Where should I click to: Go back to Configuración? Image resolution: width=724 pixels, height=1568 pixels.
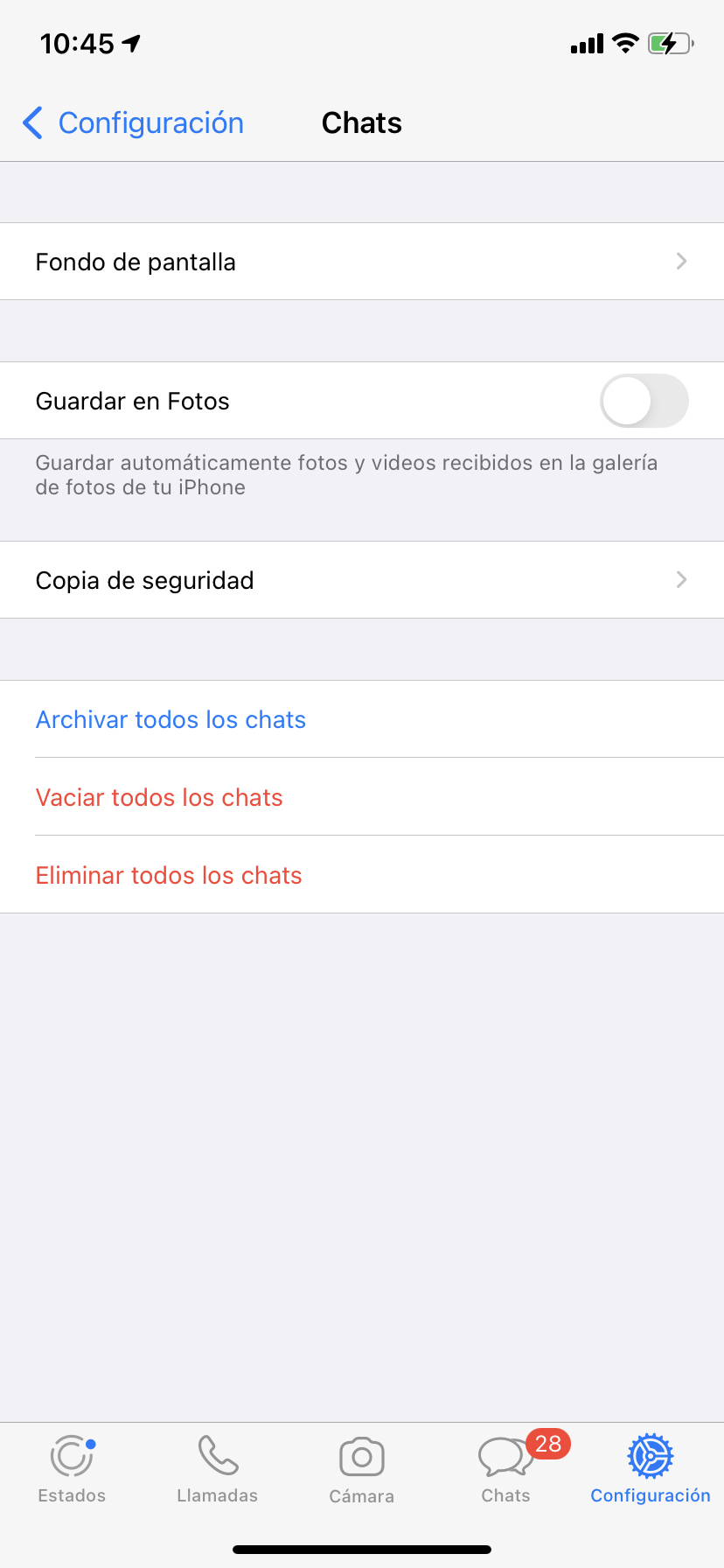click(x=133, y=123)
